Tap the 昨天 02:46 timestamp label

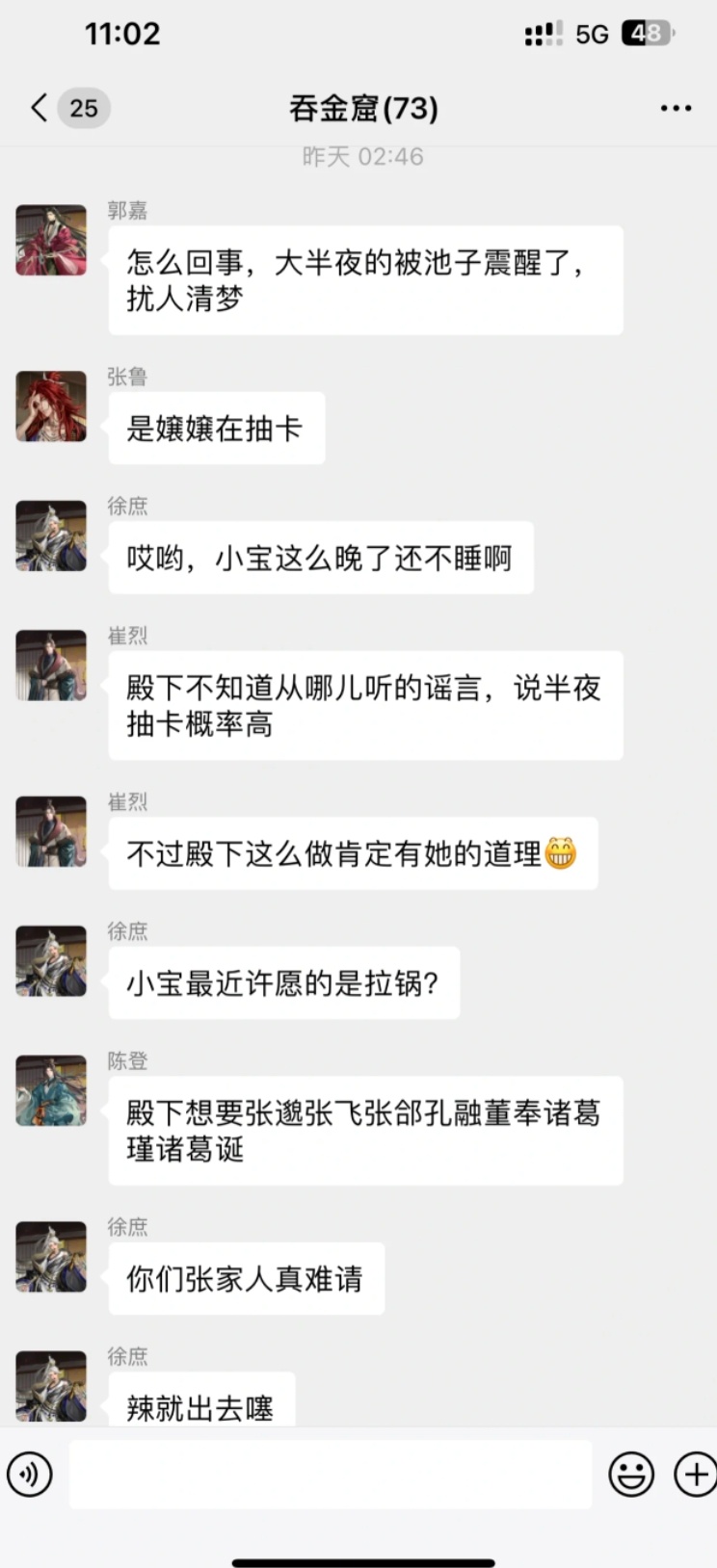click(x=358, y=157)
